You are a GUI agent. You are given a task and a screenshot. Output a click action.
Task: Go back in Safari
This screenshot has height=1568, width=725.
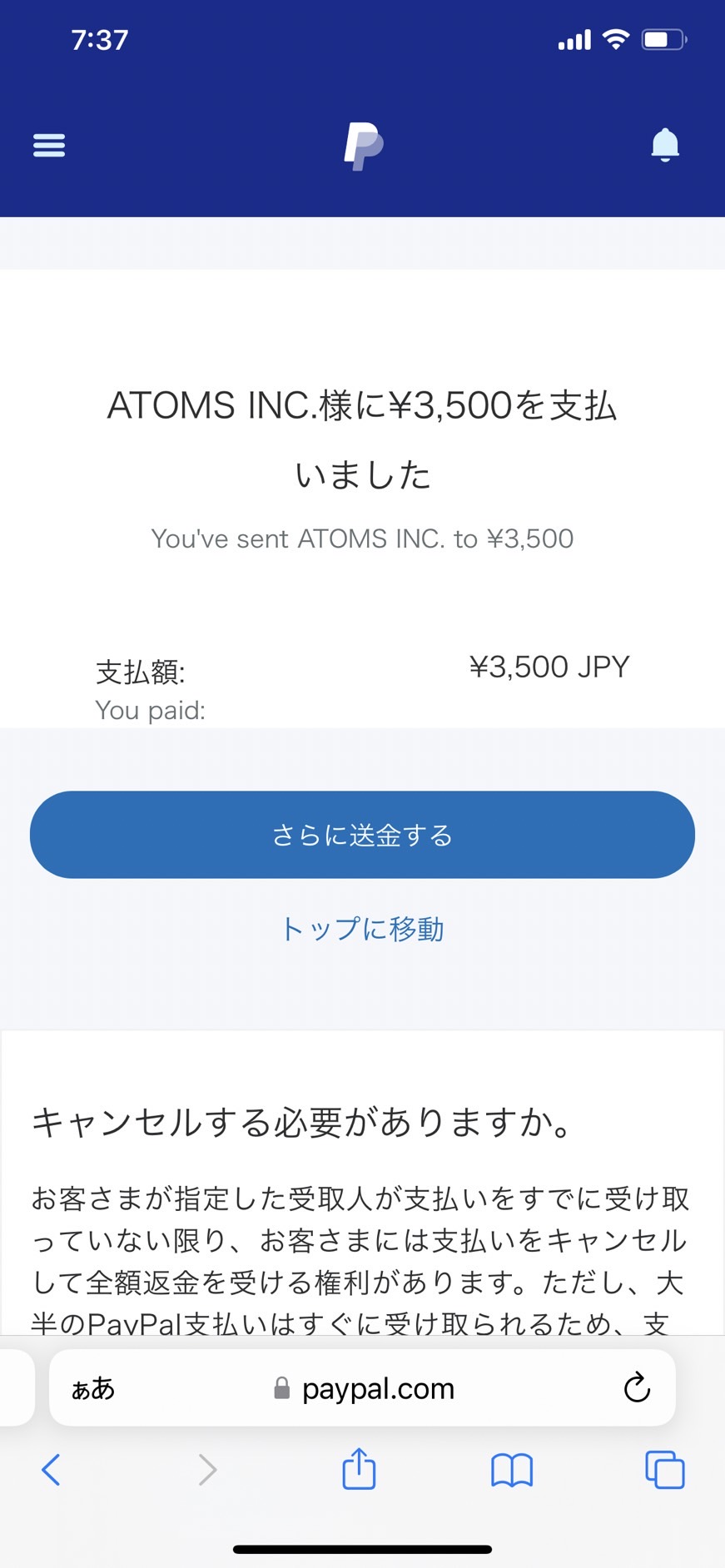point(51,1470)
